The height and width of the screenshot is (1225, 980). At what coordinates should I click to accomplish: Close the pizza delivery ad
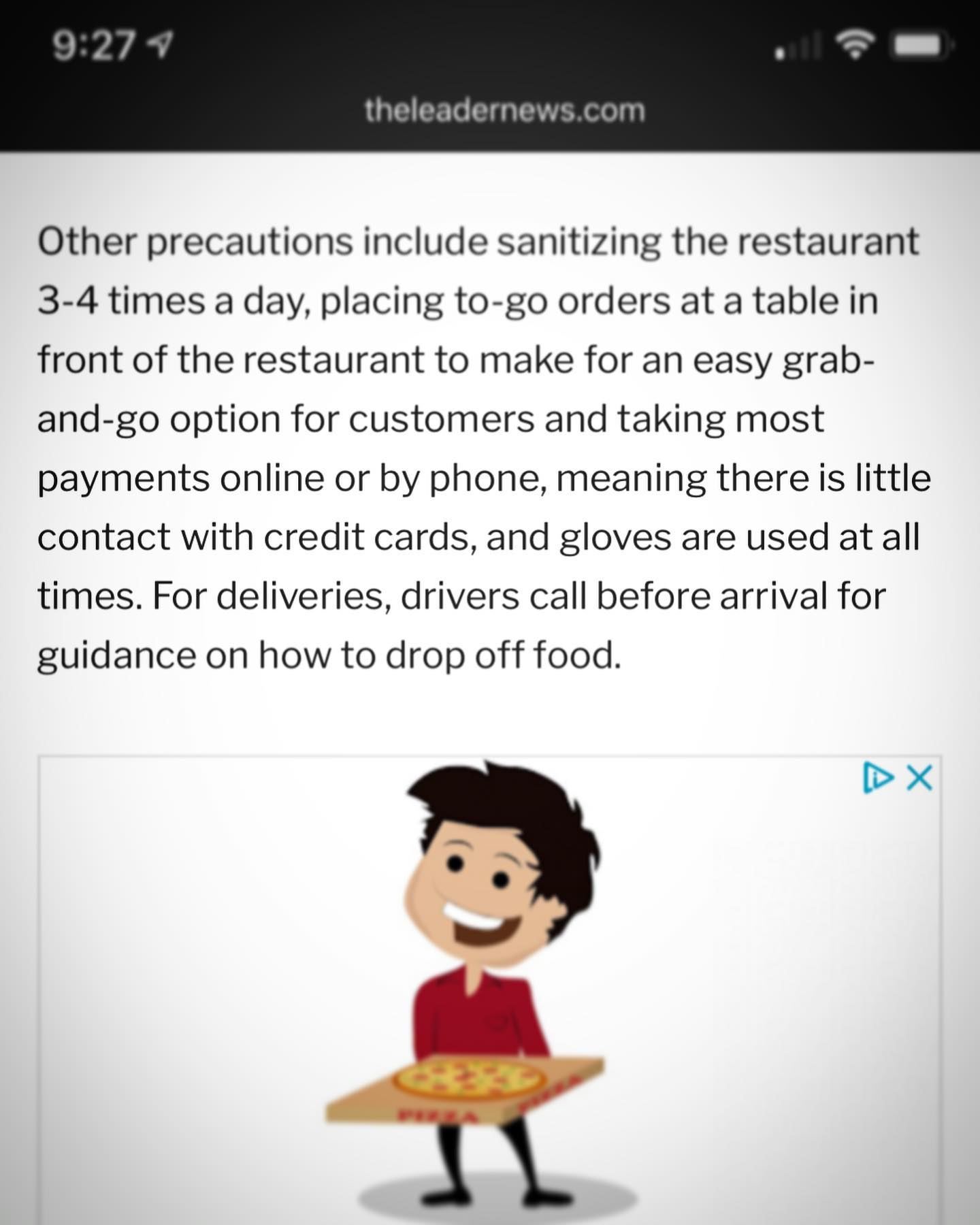[x=920, y=778]
